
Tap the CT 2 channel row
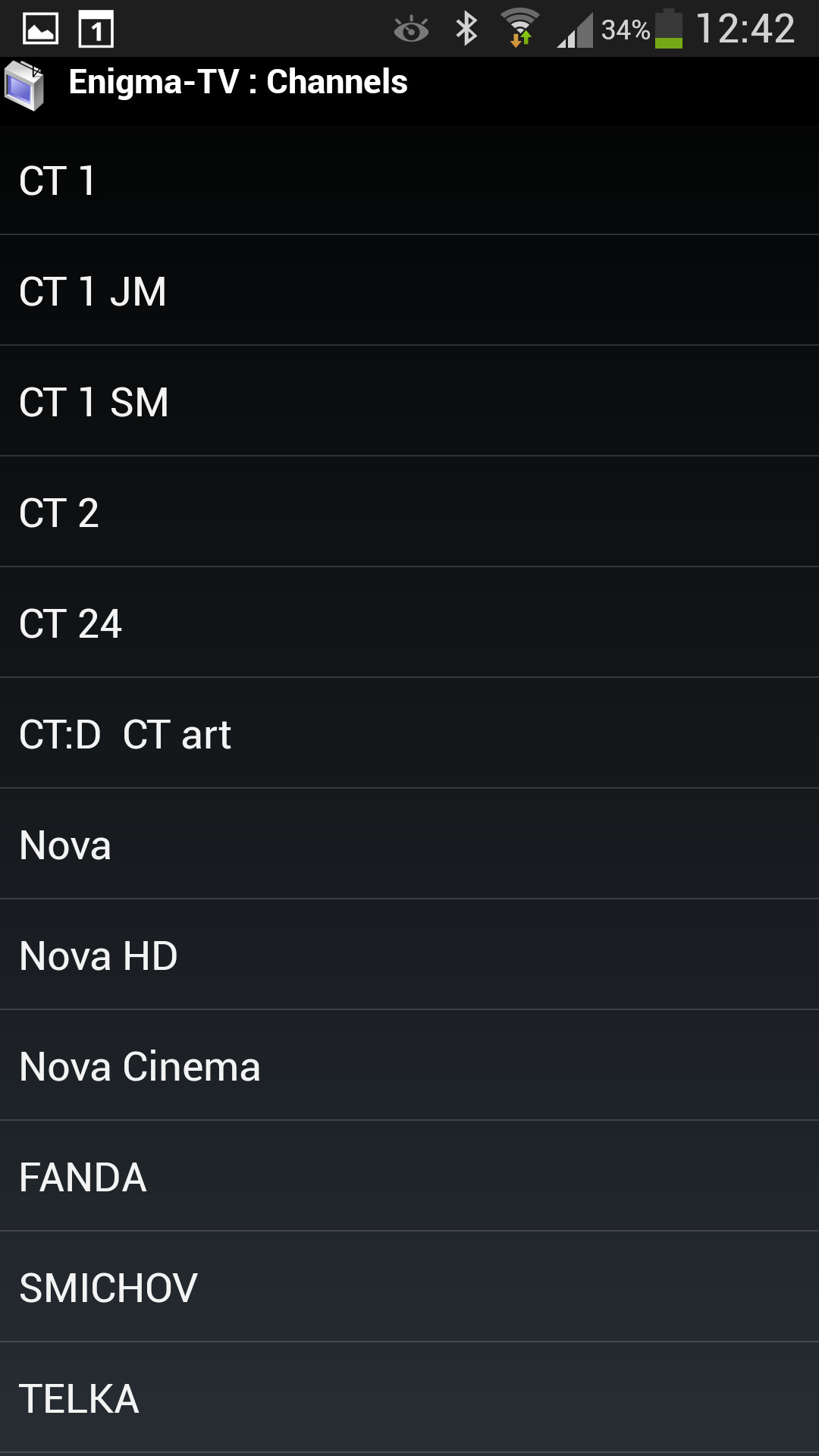(409, 512)
